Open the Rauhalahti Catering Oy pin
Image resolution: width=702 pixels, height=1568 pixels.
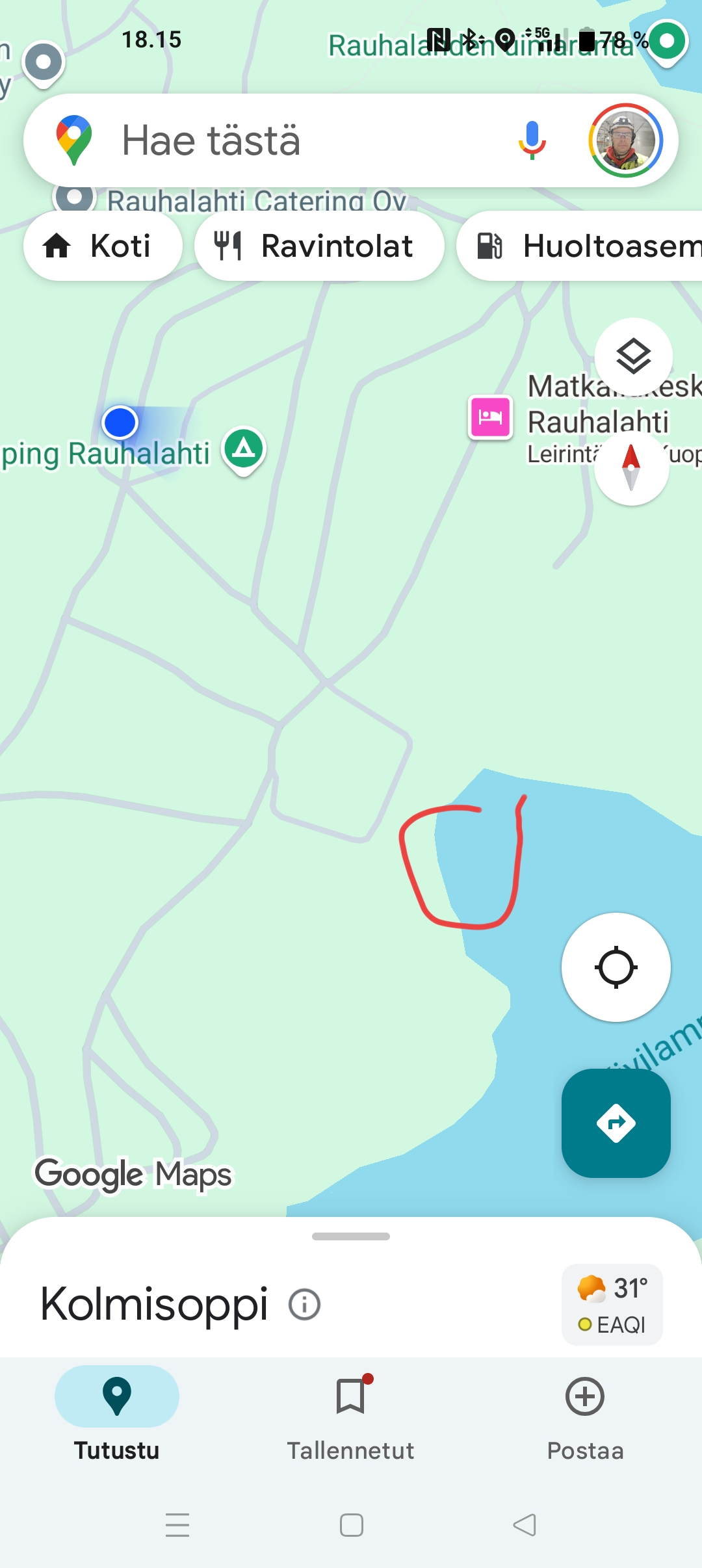coord(75,197)
